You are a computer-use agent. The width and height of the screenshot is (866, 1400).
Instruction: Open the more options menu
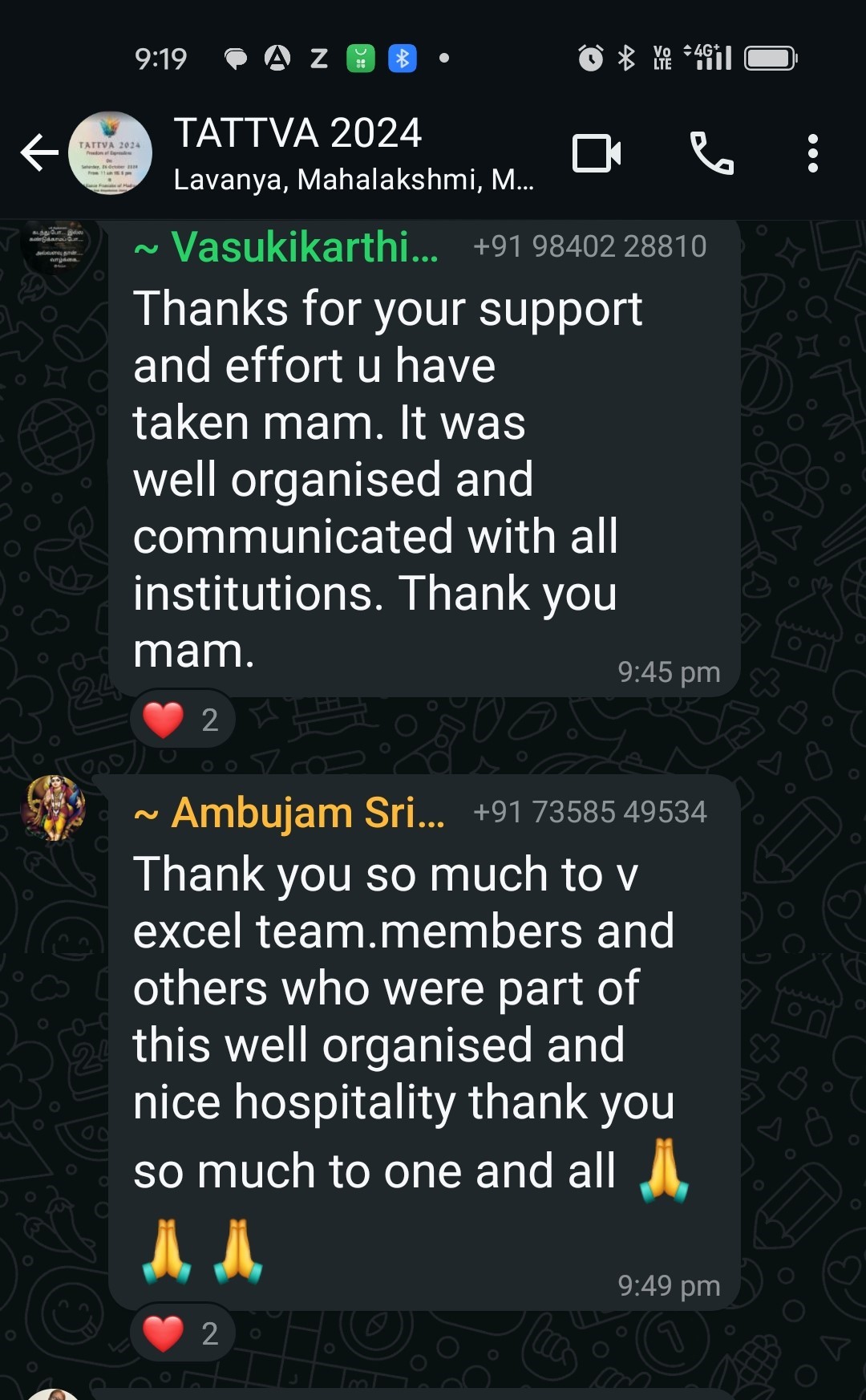812,152
